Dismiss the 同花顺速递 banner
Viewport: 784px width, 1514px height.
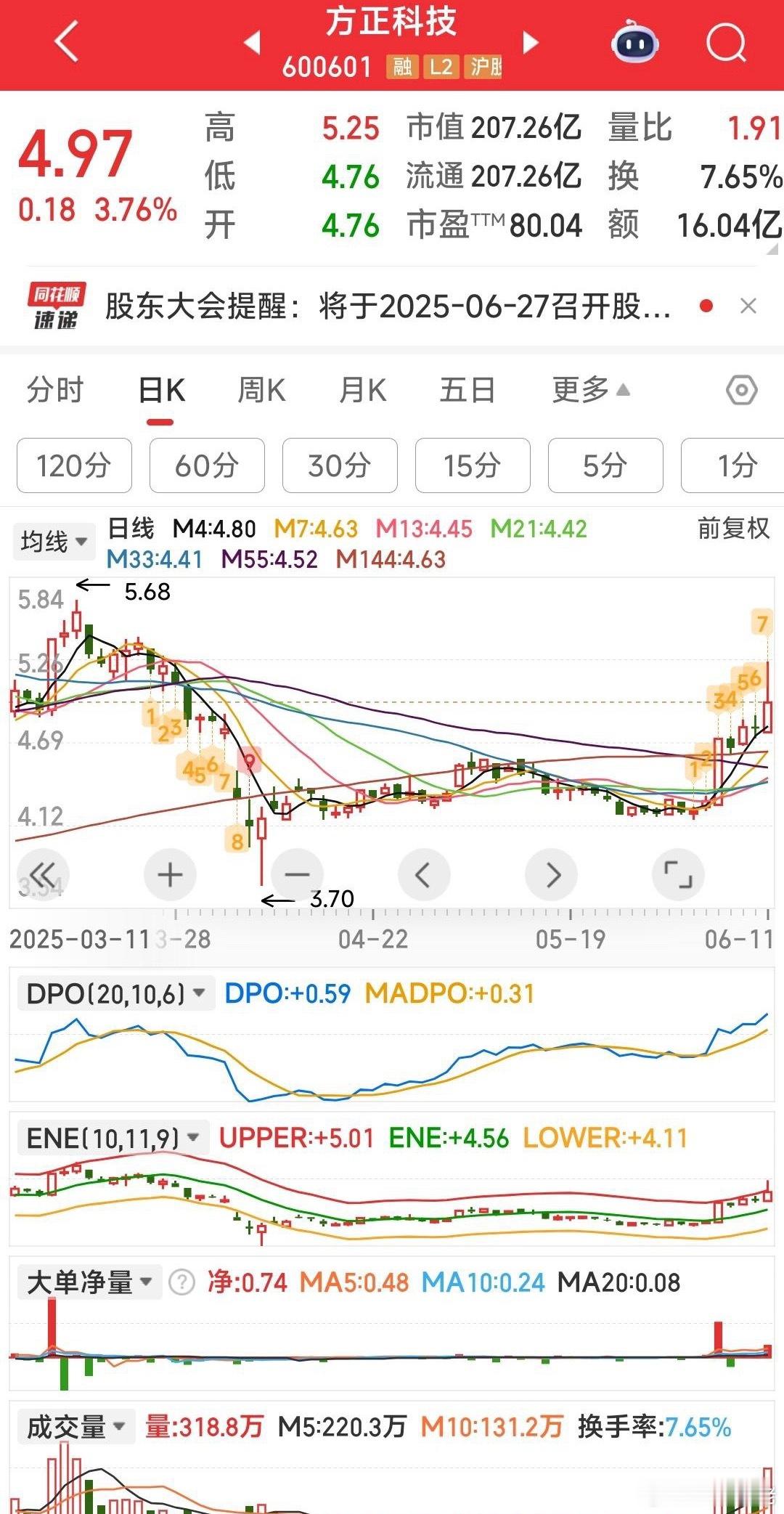click(748, 306)
